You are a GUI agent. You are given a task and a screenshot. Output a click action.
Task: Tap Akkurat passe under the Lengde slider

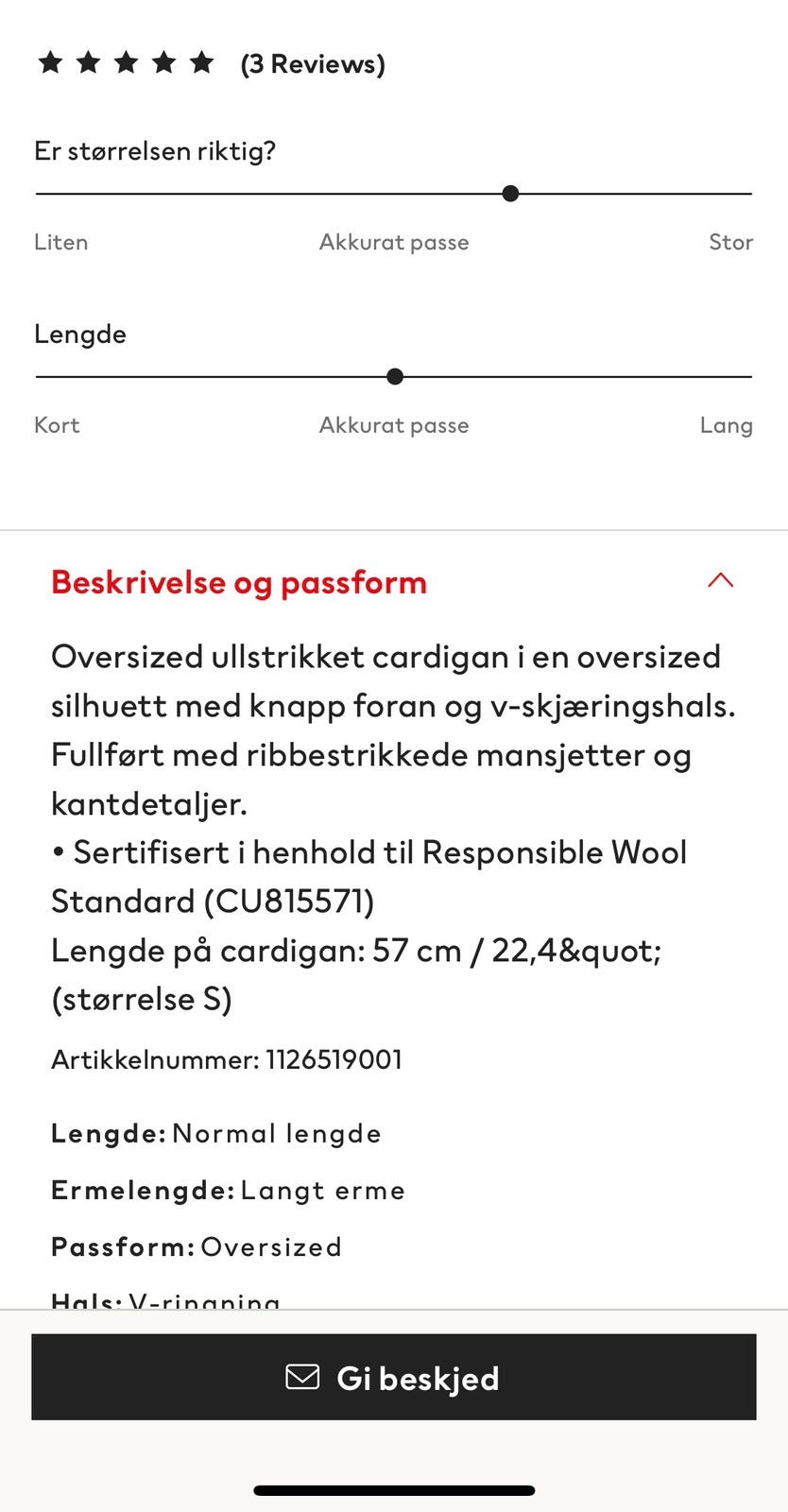pyautogui.click(x=394, y=425)
